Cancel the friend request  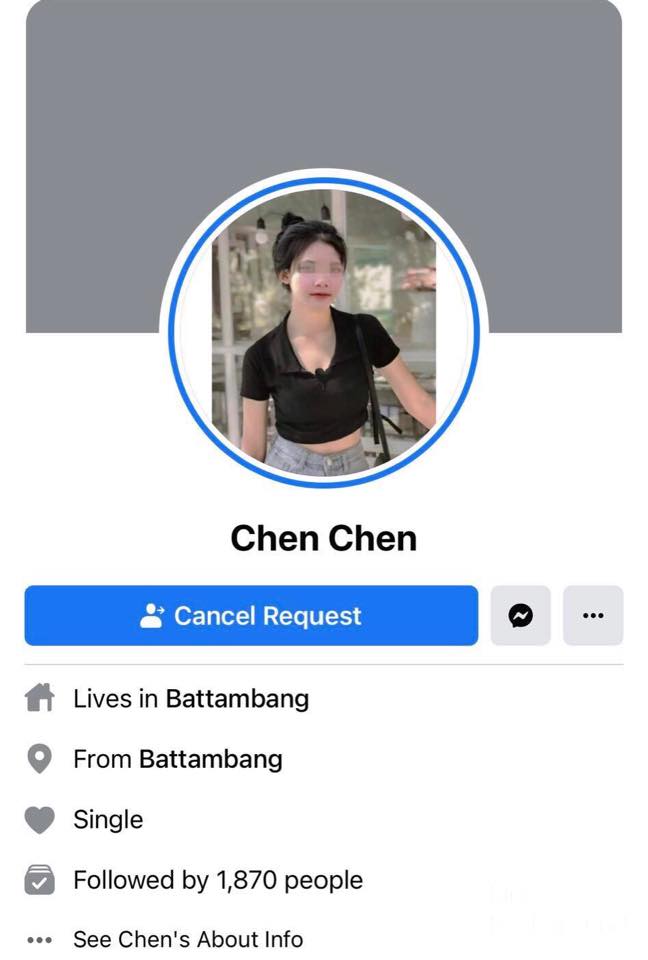pyautogui.click(x=251, y=616)
